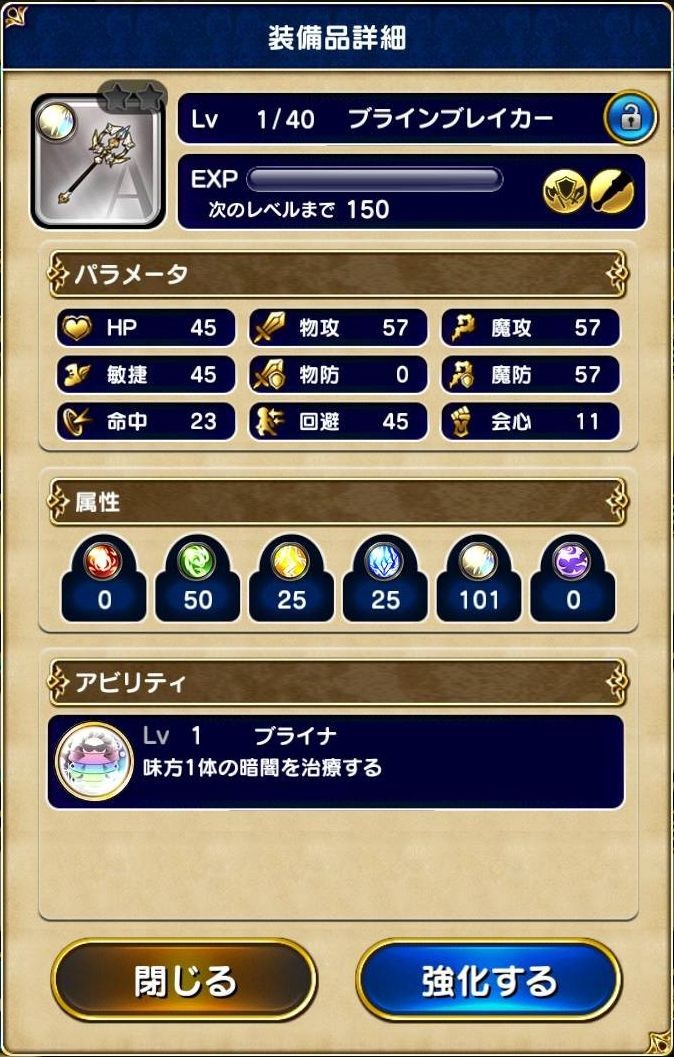Tap 強化する to enhance the weapon
Viewport: 674px width, 1057px height.
pos(489,980)
